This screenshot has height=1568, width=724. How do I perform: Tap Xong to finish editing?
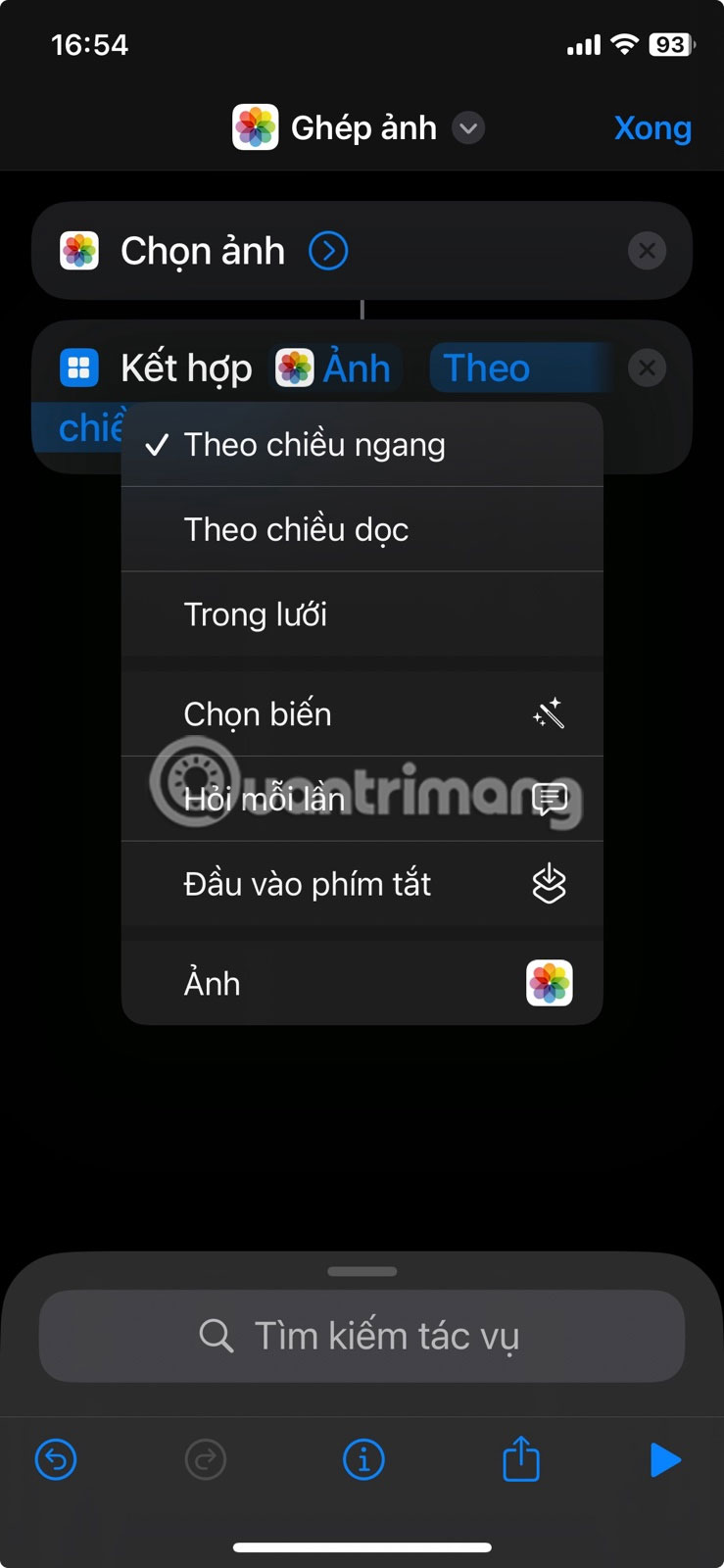coord(652,128)
